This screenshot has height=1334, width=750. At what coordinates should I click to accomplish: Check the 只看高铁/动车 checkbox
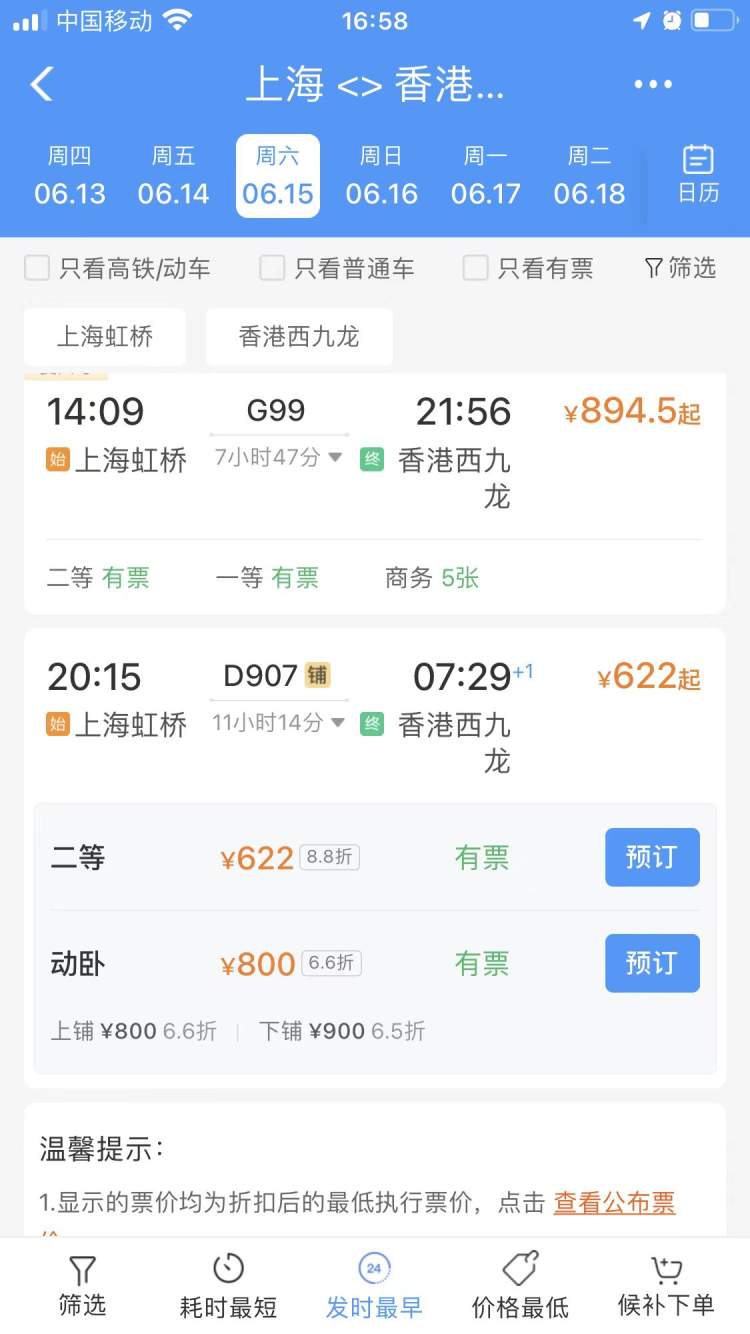38,268
